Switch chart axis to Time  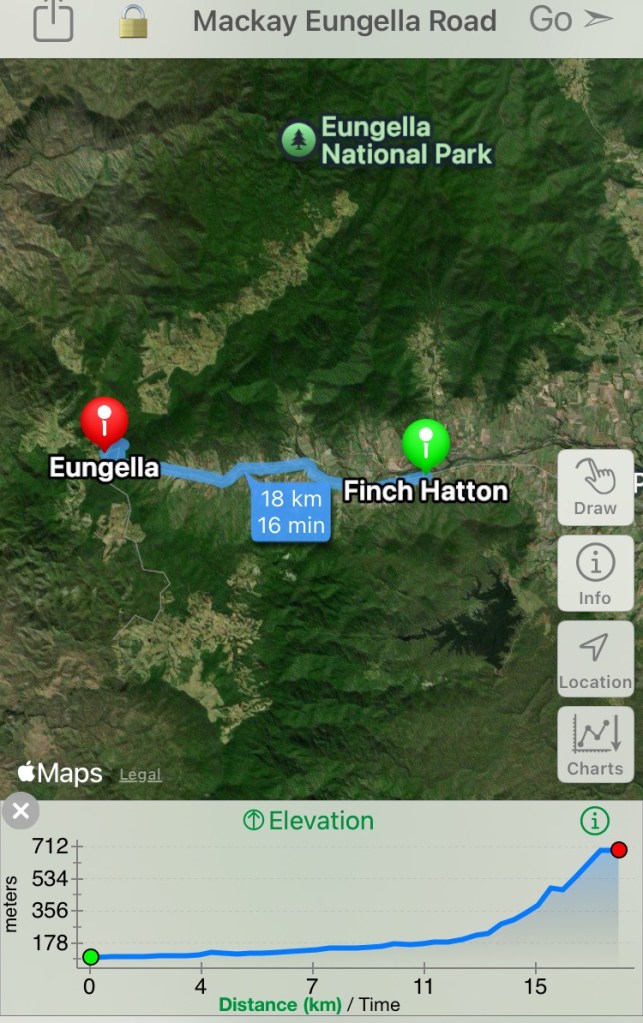coord(378,1004)
